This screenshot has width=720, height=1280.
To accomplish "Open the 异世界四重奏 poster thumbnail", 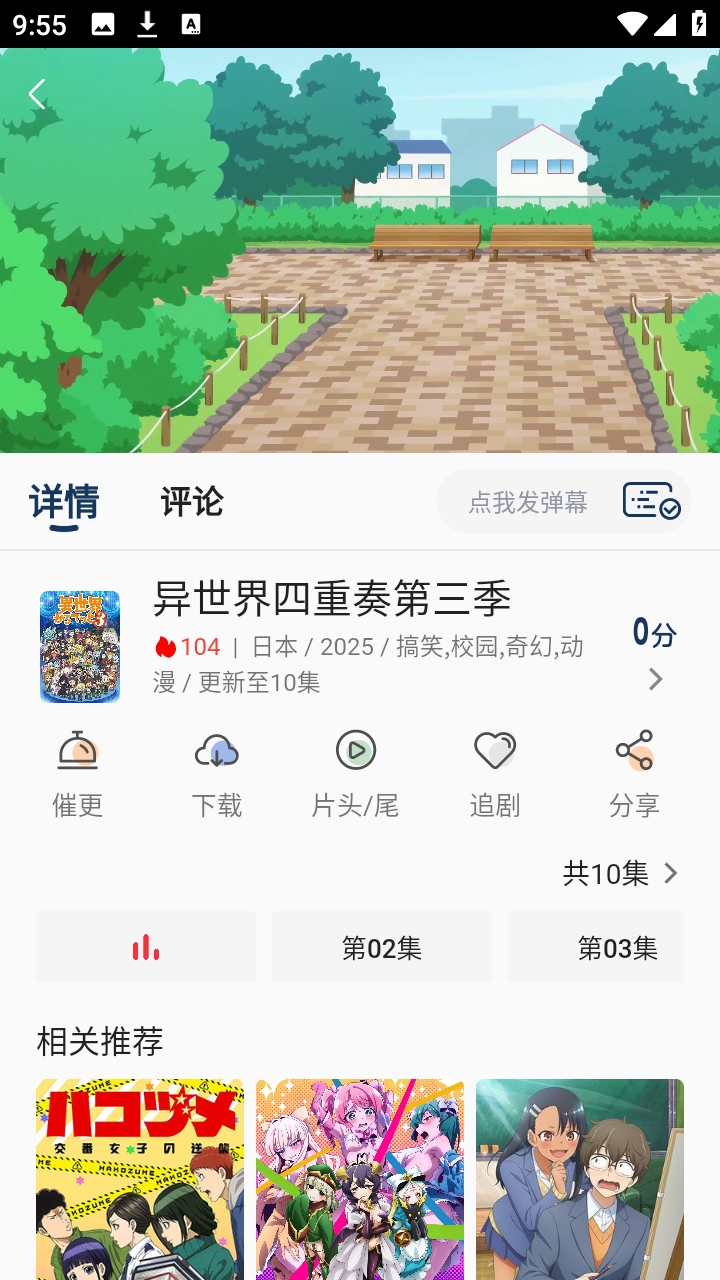I will pyautogui.click(x=79, y=646).
